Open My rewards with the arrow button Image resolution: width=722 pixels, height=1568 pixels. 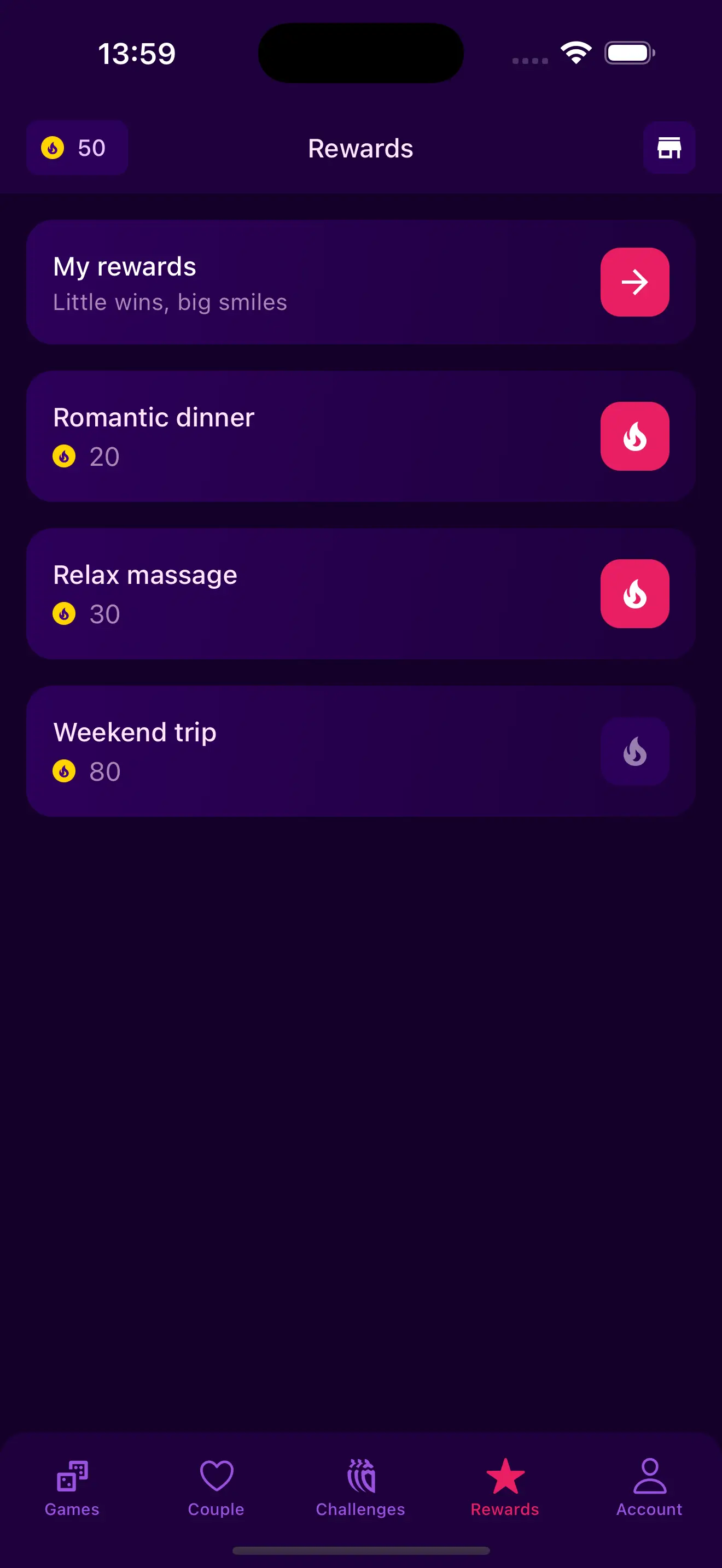(x=634, y=282)
